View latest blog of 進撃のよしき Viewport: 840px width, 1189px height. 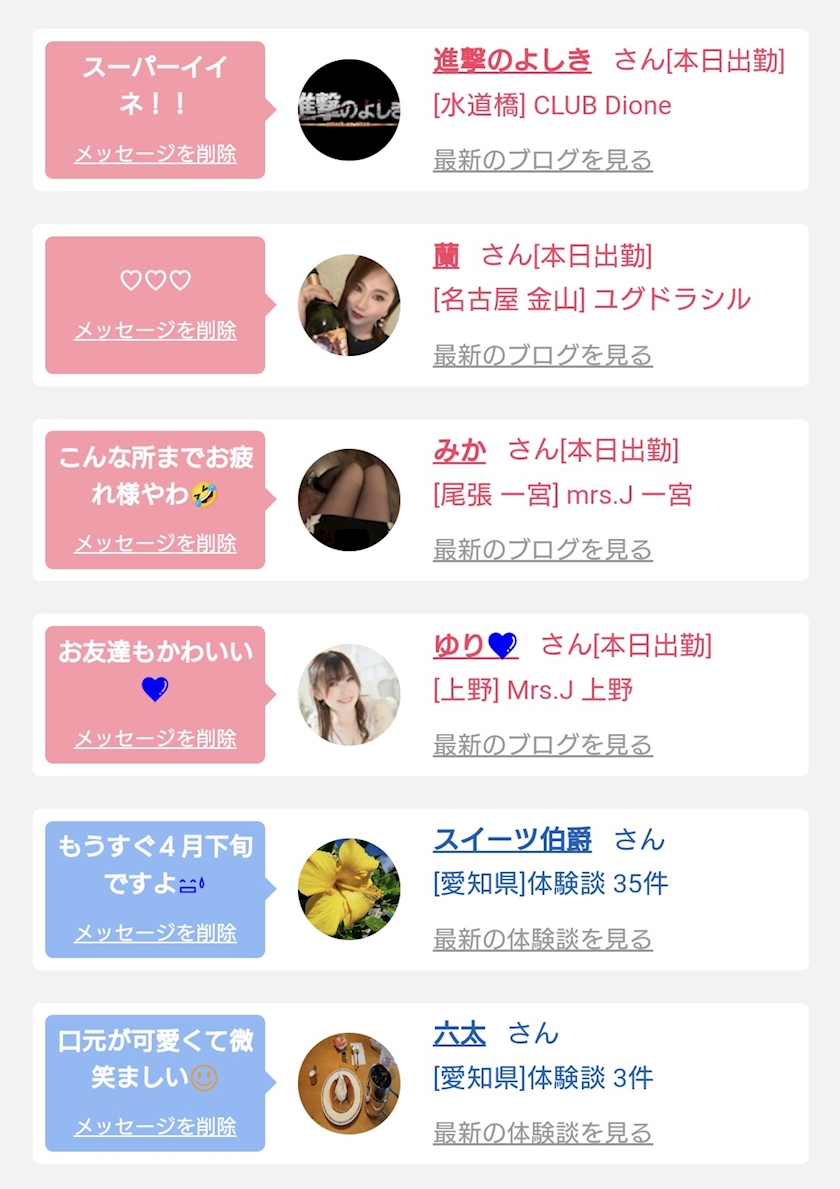(x=542, y=160)
